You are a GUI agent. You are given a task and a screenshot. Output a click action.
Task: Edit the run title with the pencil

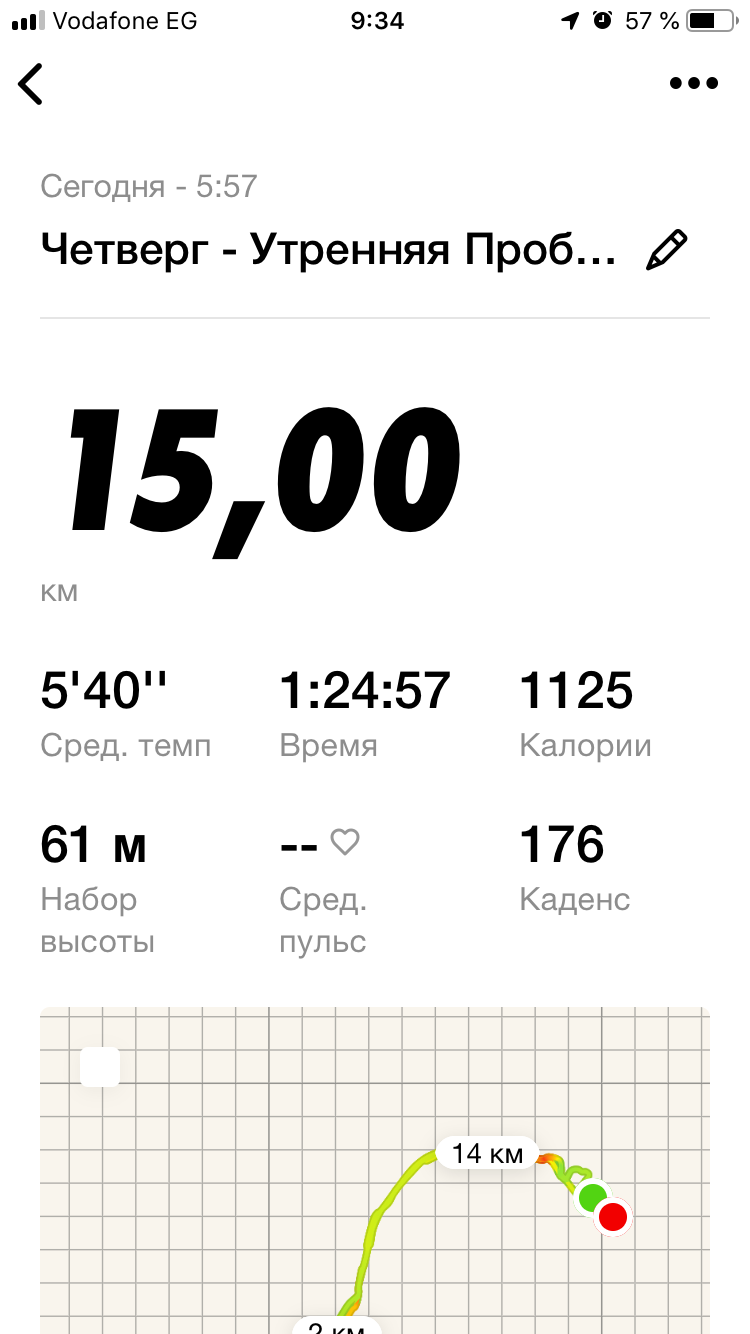667,250
